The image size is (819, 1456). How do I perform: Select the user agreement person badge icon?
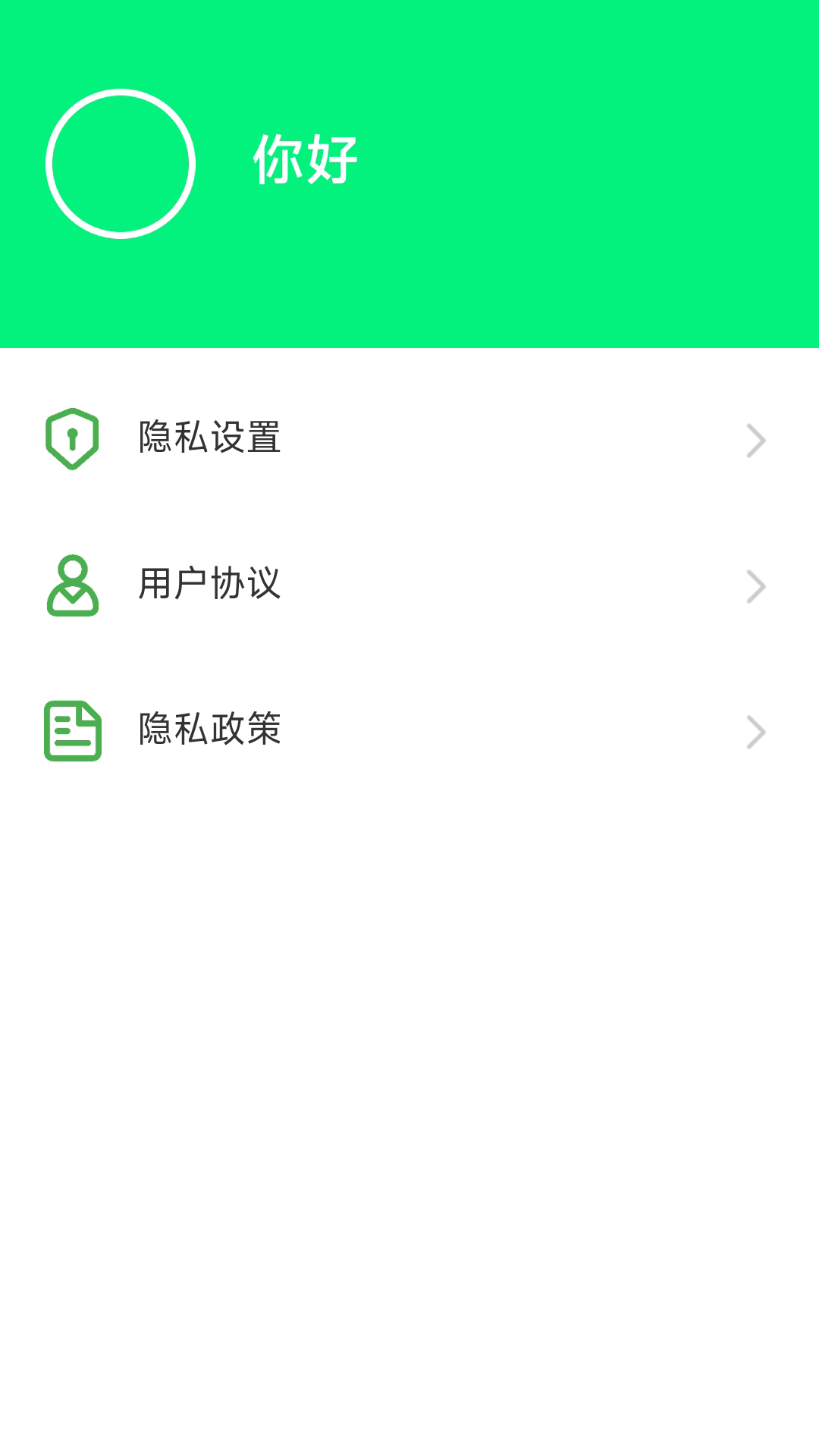(x=72, y=585)
